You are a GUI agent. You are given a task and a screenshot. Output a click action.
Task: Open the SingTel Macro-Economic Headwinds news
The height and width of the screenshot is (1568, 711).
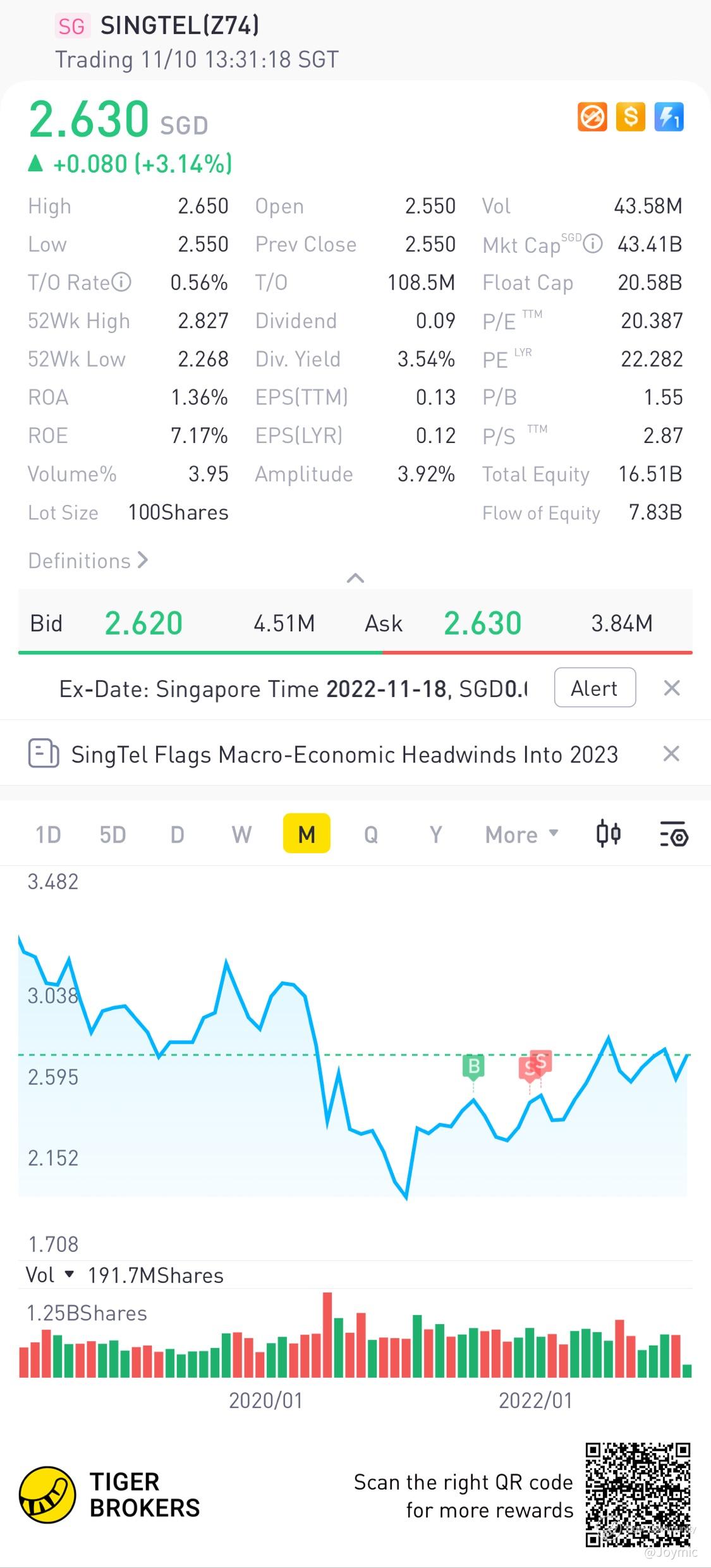click(x=344, y=754)
